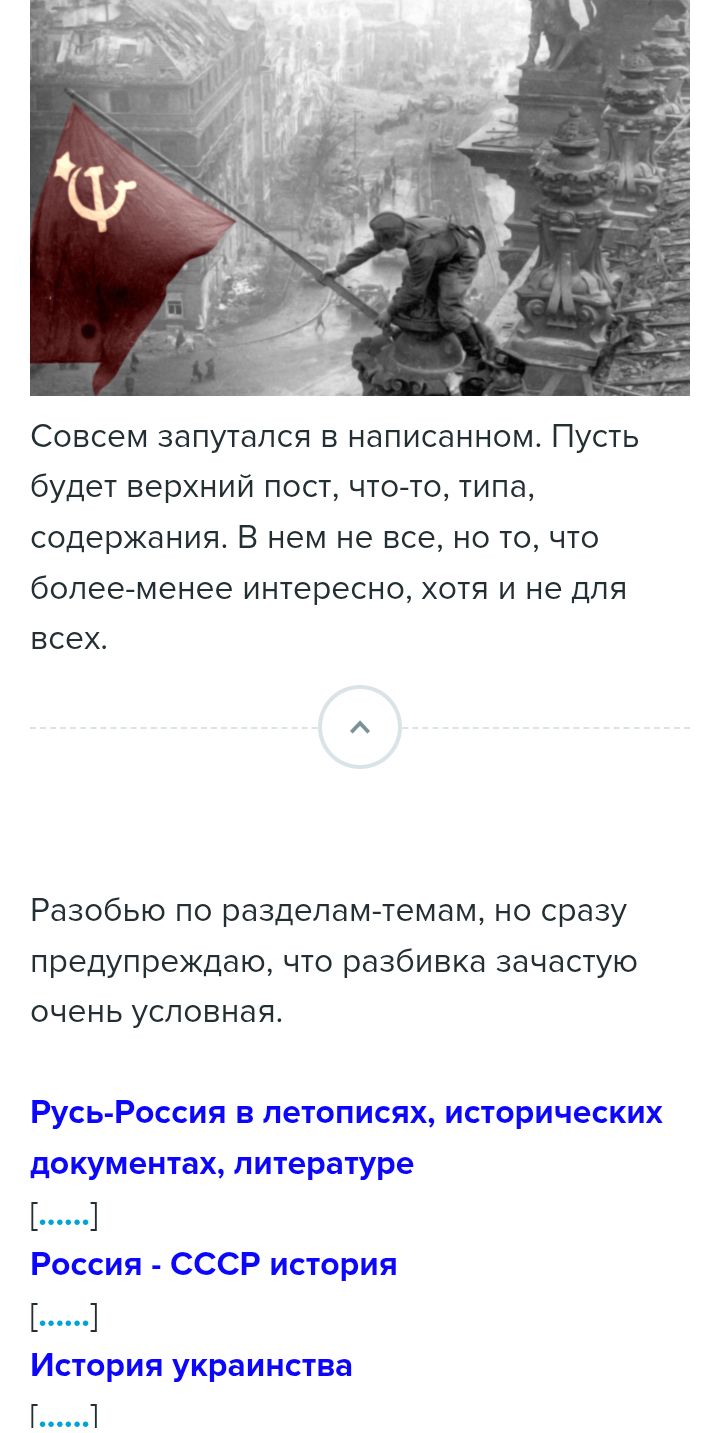Viewport: 720px width, 1433px height.
Task: Collapse the post with the chevron button
Action: point(360,727)
